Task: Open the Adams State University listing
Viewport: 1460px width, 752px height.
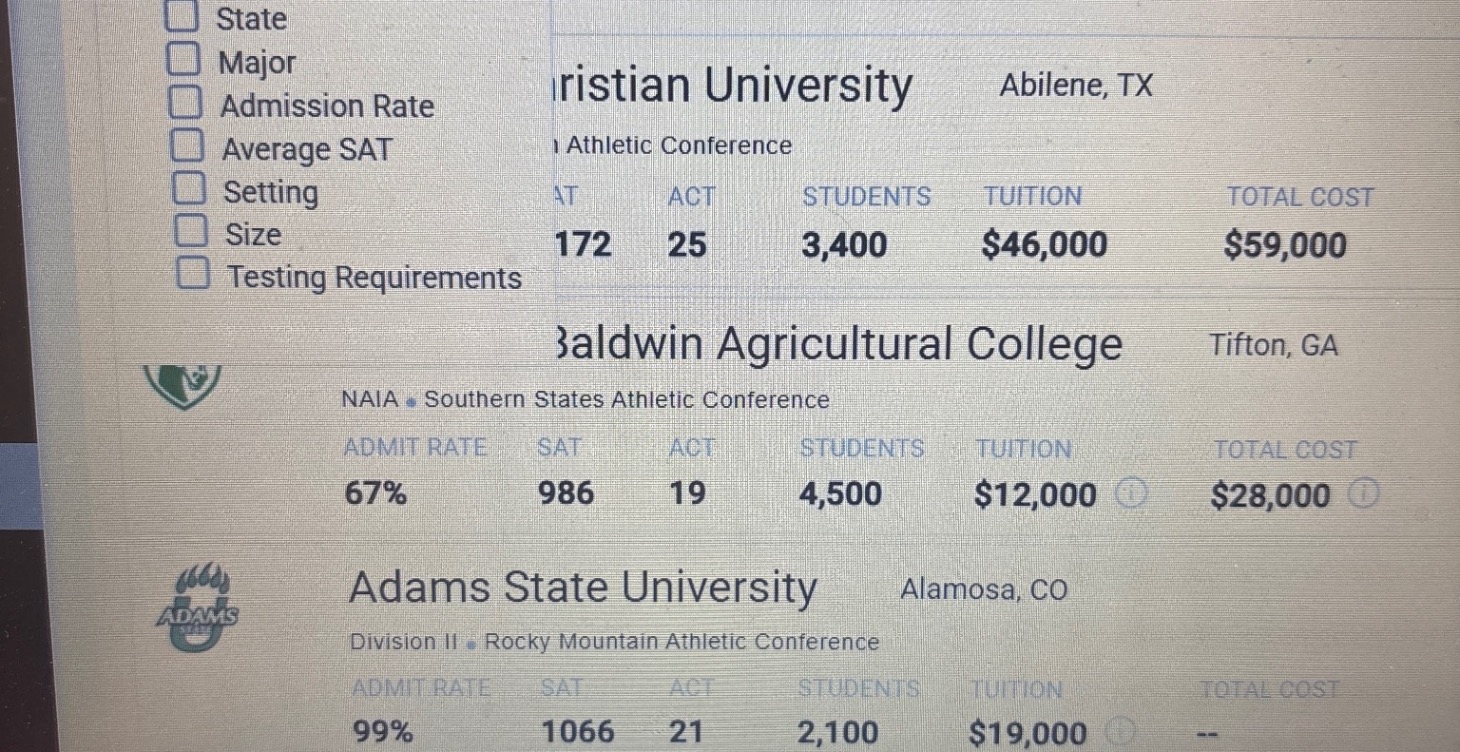Action: (x=582, y=588)
